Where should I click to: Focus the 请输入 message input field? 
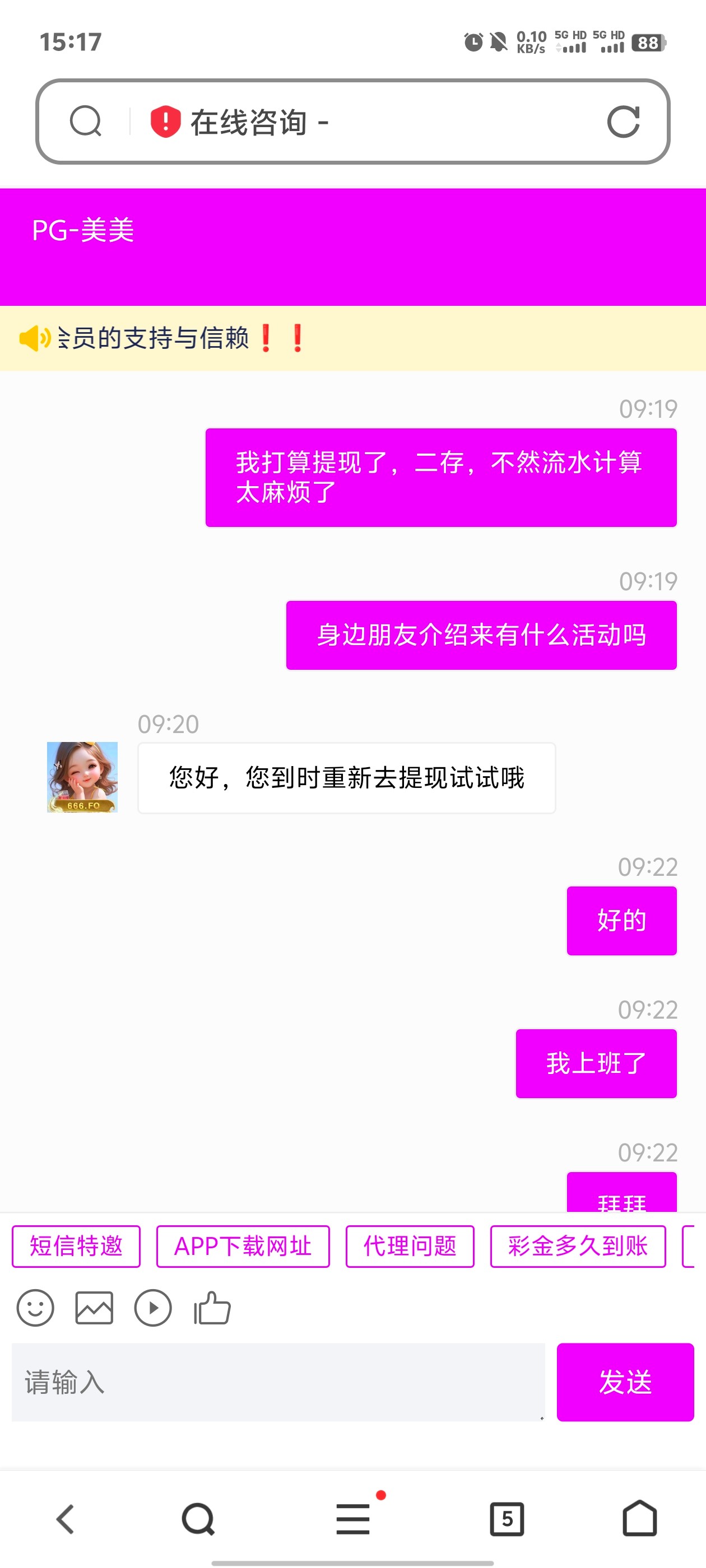(278, 1382)
